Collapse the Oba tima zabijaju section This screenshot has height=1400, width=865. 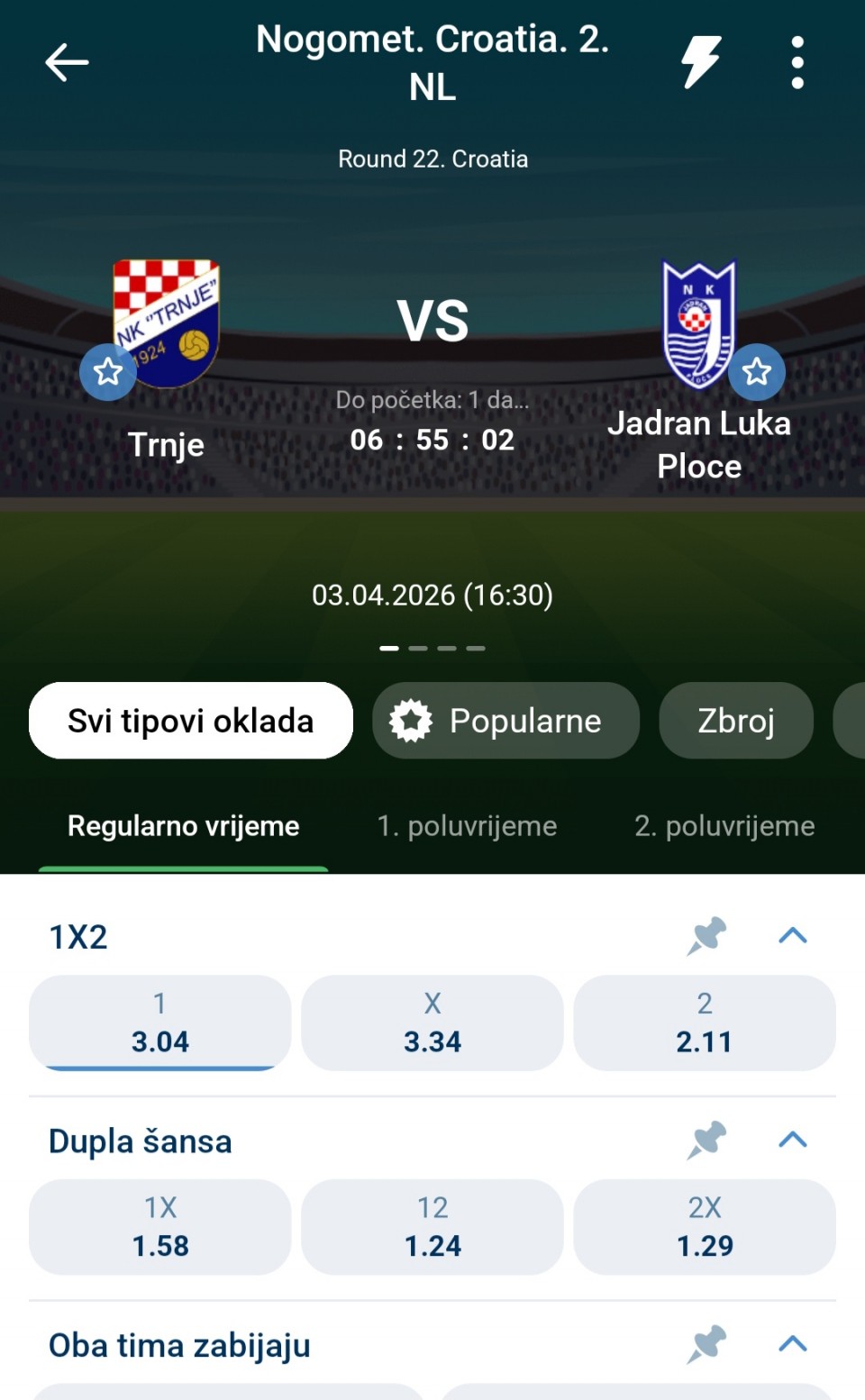point(792,1344)
